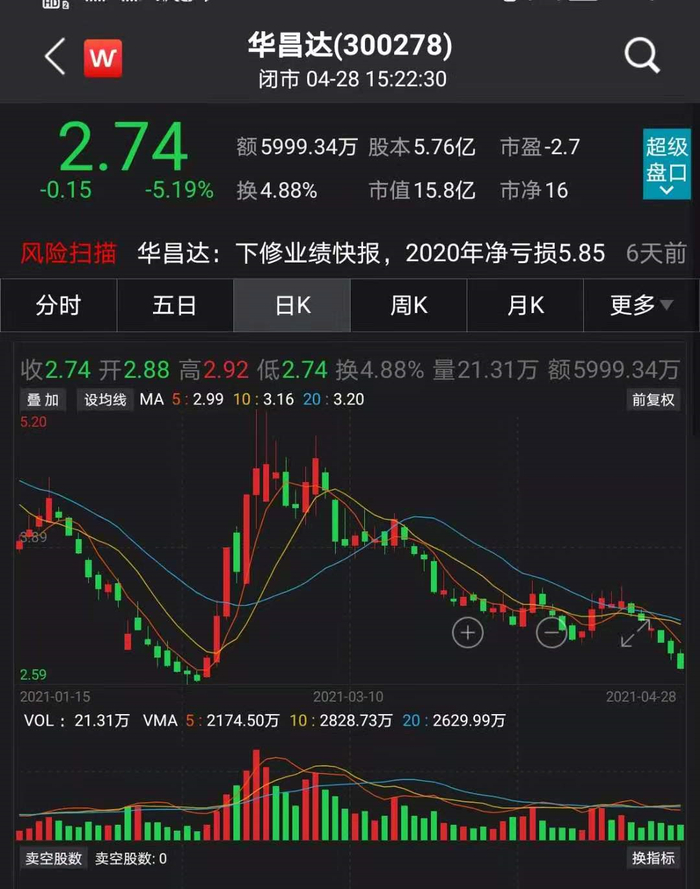The image size is (700, 889).
Task: Tap the red W icon beside title
Action: click(x=102, y=57)
